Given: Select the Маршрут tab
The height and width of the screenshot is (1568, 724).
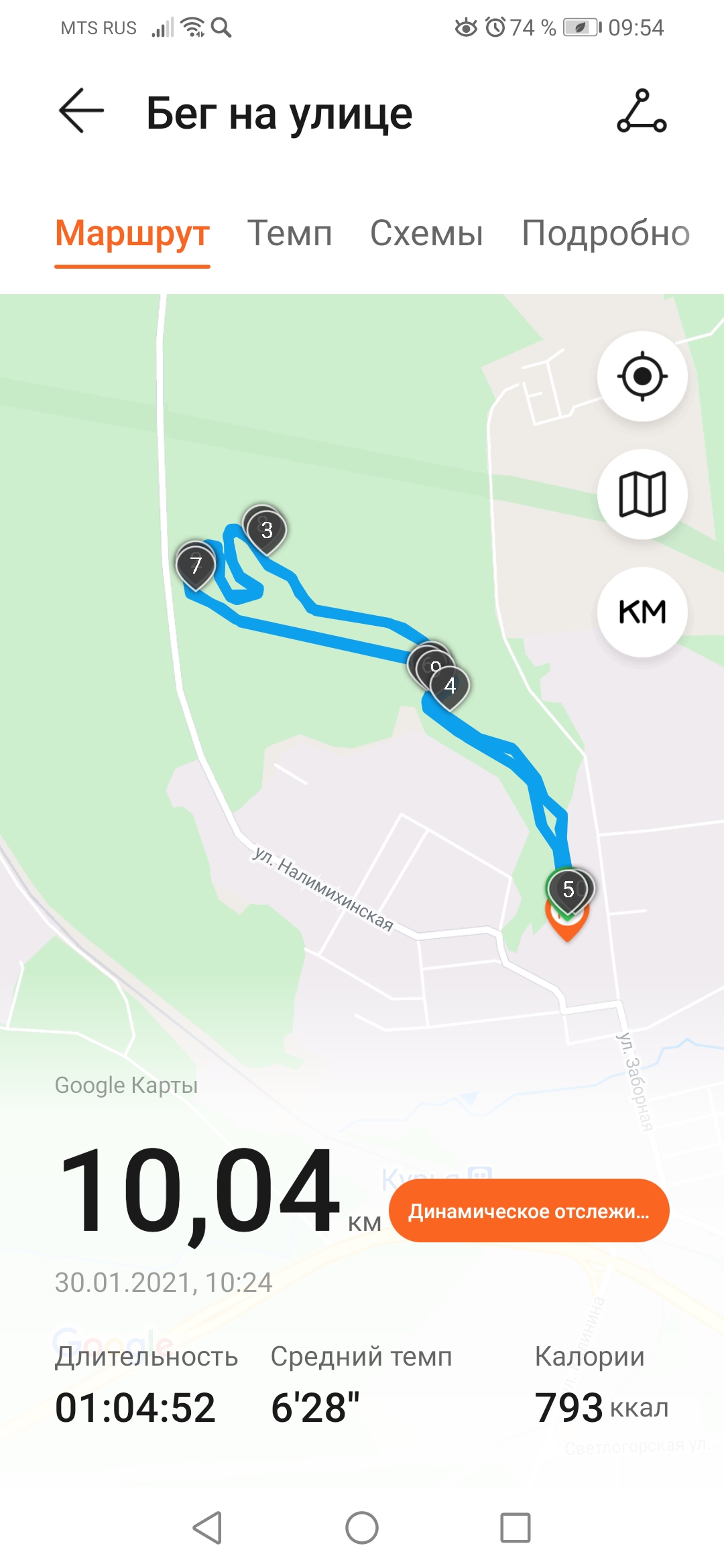Looking at the screenshot, I should tap(132, 233).
